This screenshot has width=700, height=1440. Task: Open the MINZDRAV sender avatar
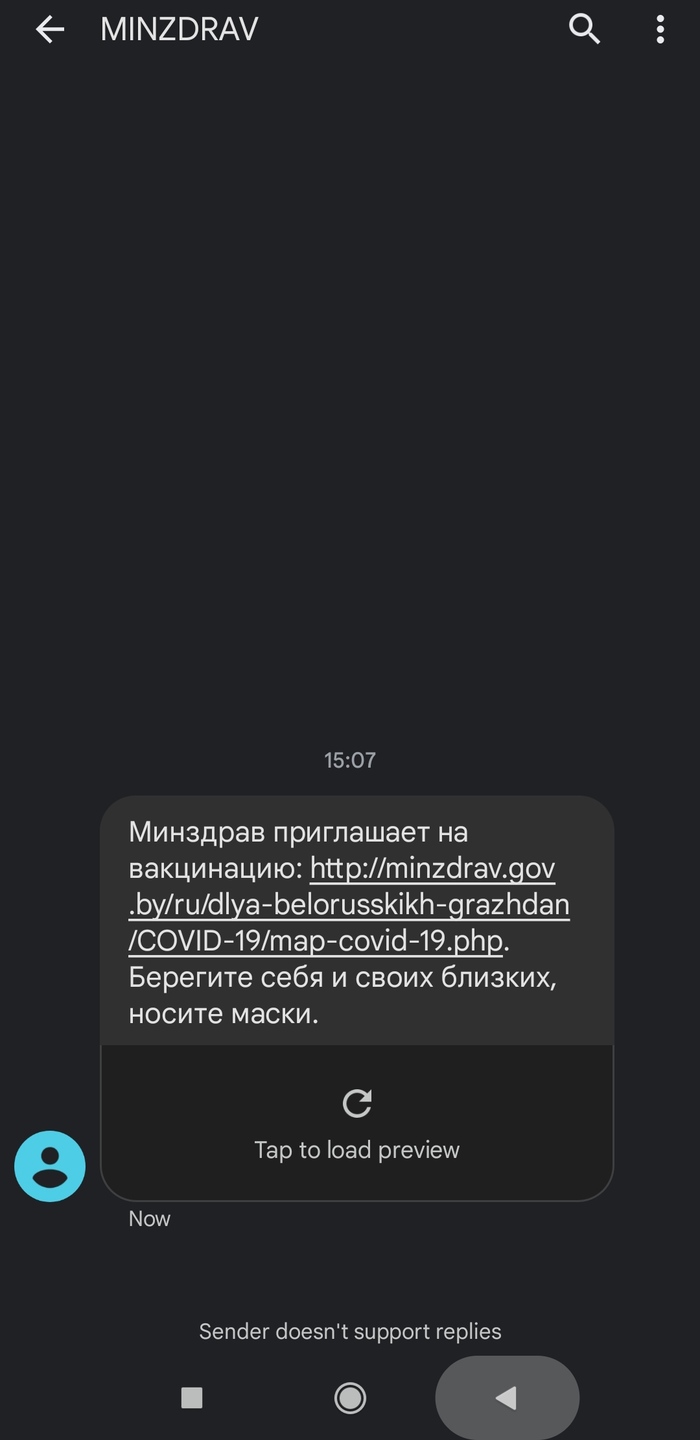pyautogui.click(x=50, y=1166)
